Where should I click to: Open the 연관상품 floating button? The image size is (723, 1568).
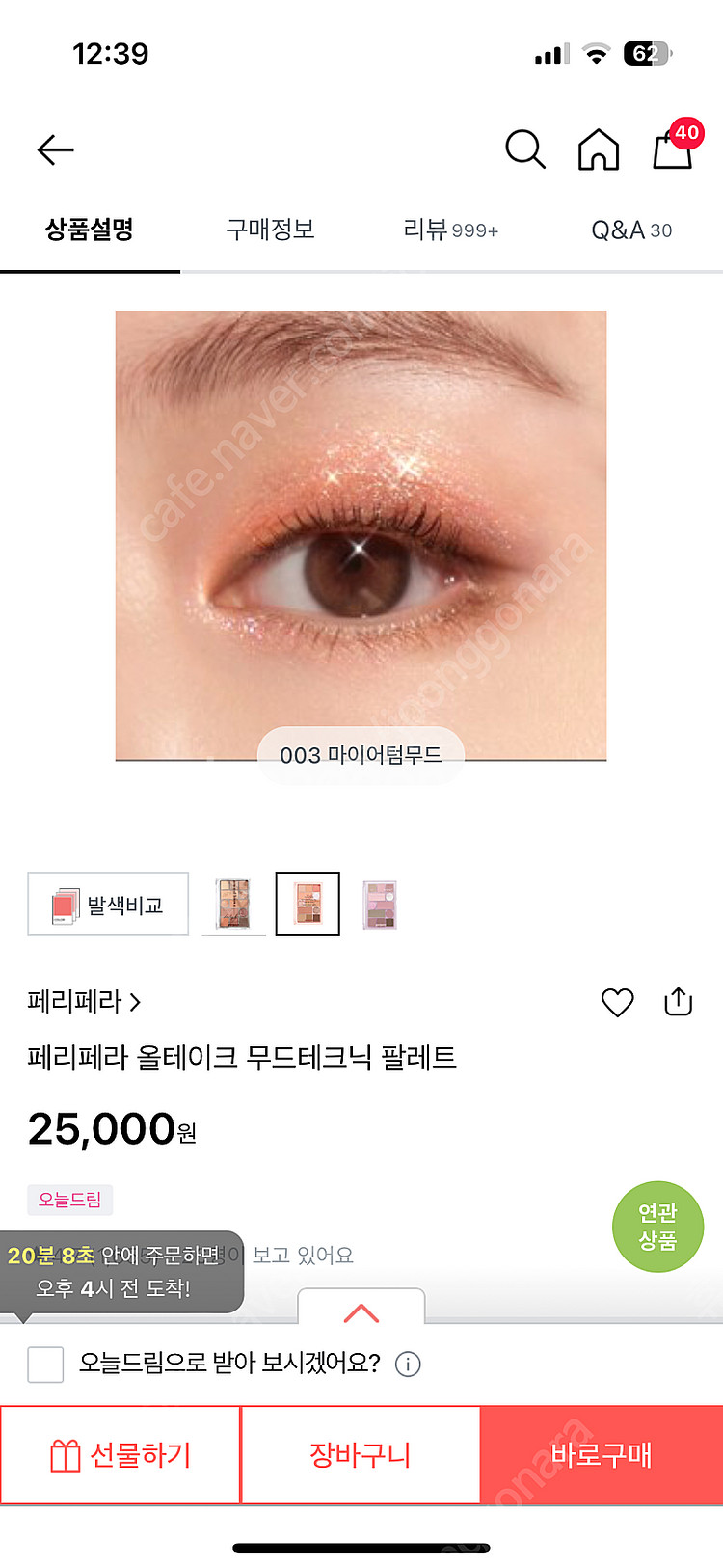pos(657,1227)
